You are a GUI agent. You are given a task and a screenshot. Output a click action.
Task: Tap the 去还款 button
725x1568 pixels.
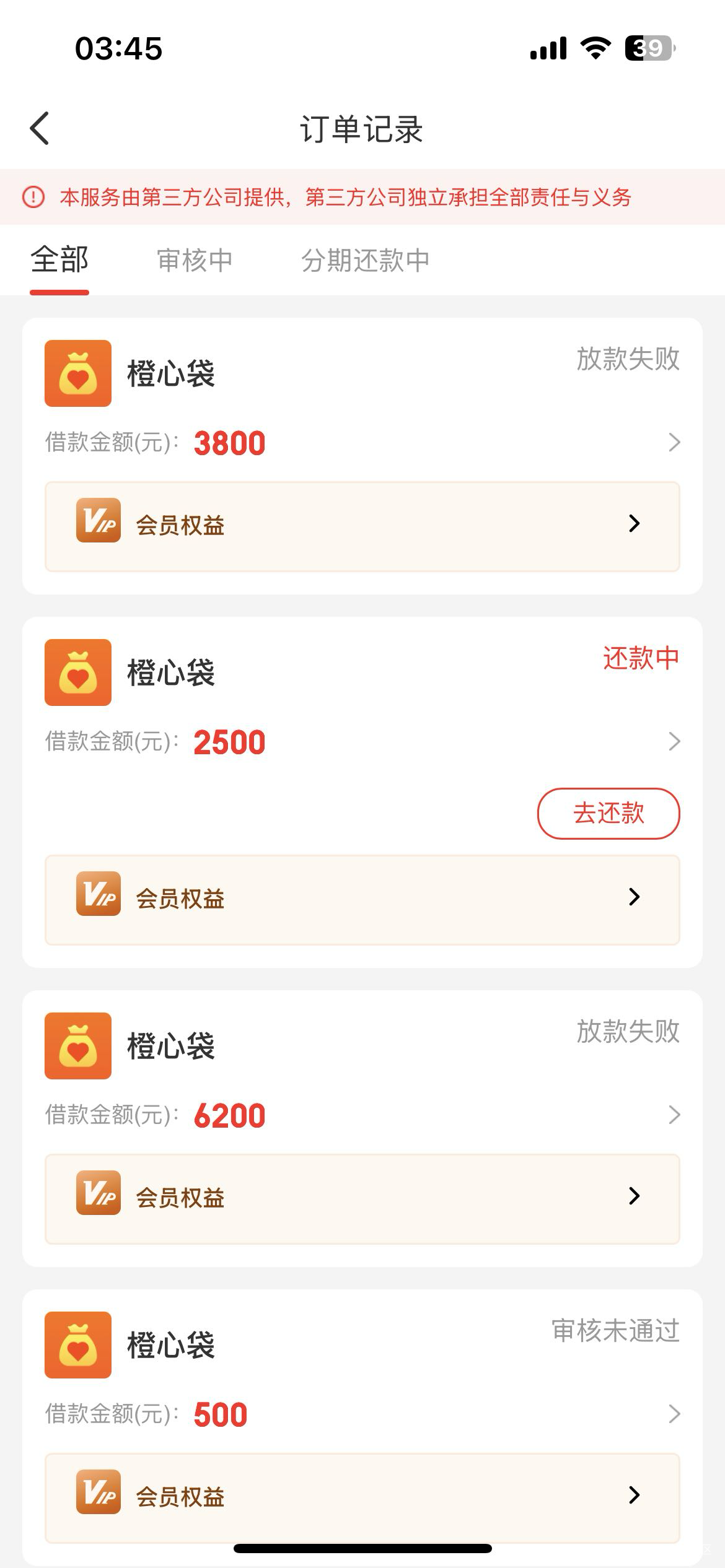[x=608, y=813]
